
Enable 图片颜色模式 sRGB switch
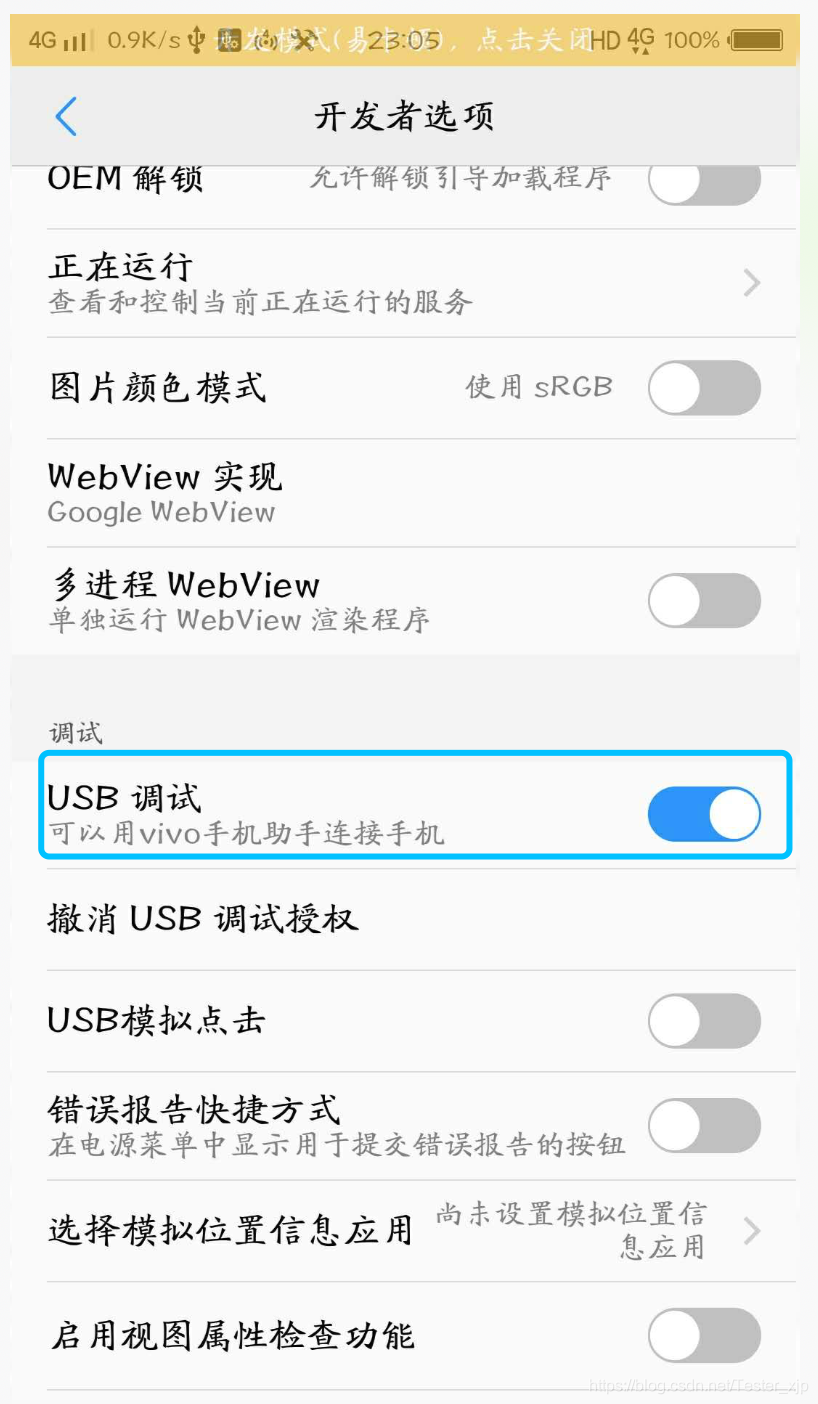click(704, 388)
